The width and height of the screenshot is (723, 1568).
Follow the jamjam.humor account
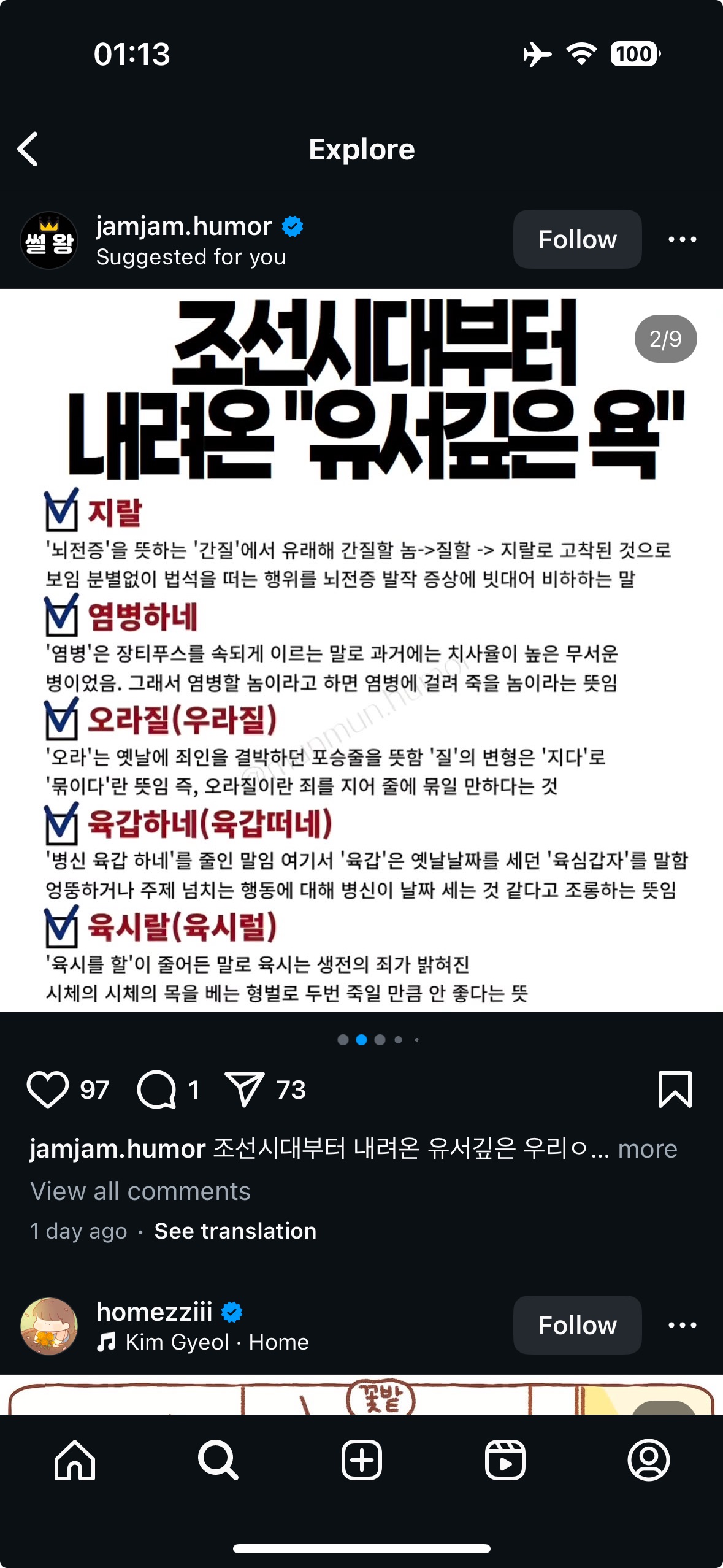pyautogui.click(x=577, y=239)
